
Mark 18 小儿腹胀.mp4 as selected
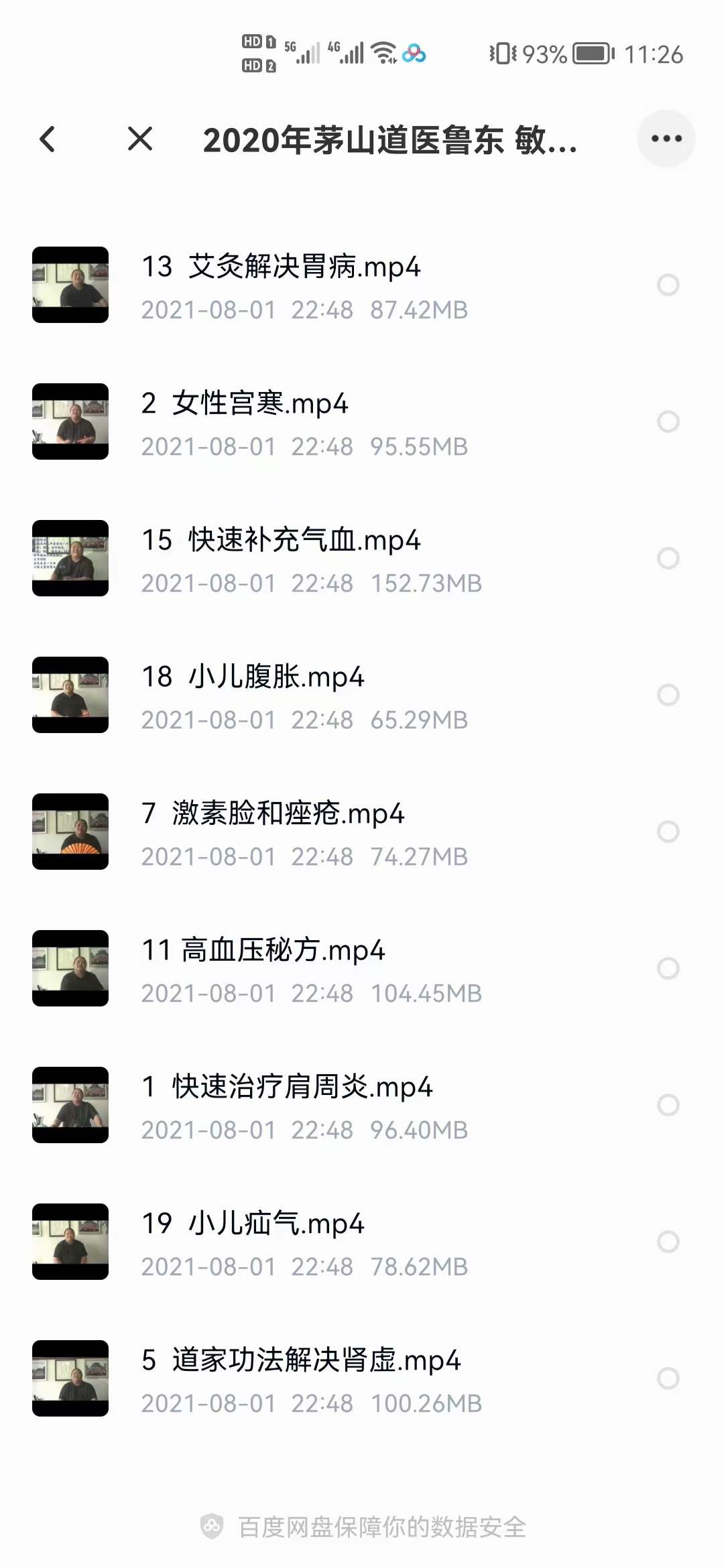(x=668, y=695)
